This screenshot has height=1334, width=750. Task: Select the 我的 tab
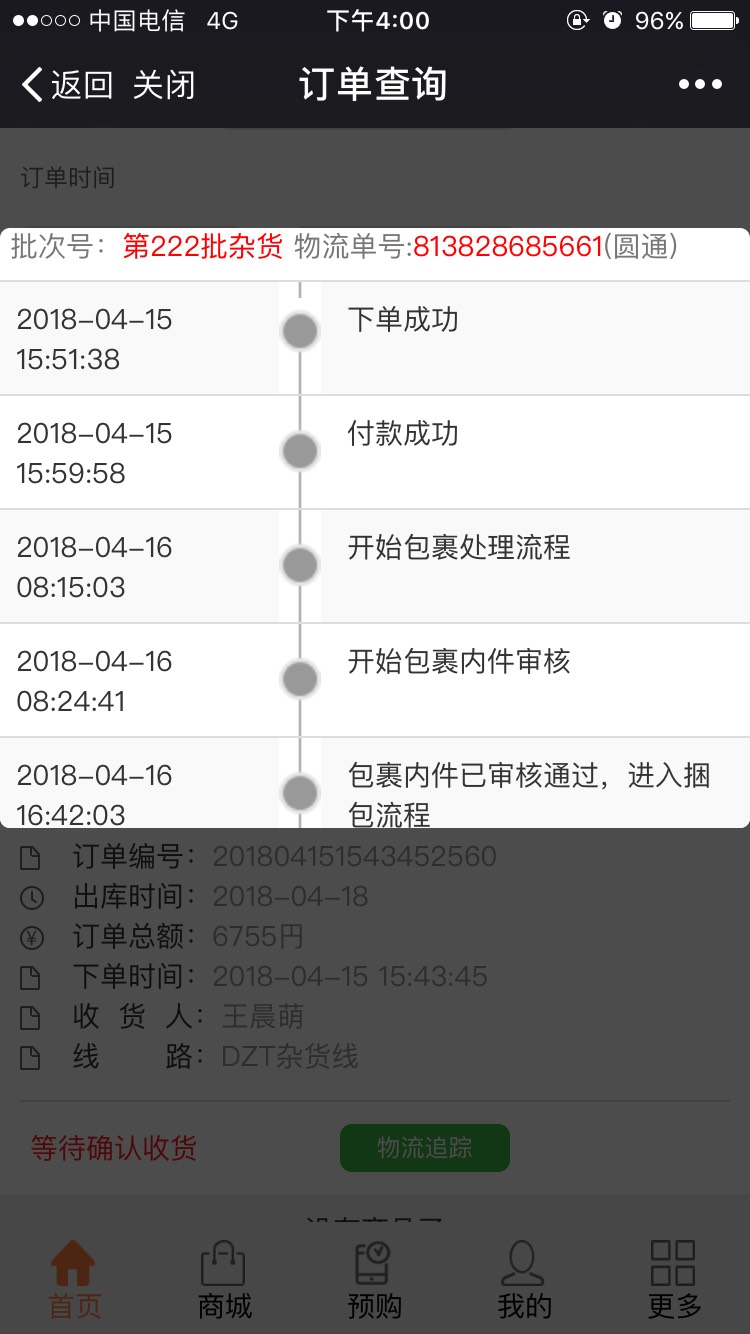(525, 1280)
